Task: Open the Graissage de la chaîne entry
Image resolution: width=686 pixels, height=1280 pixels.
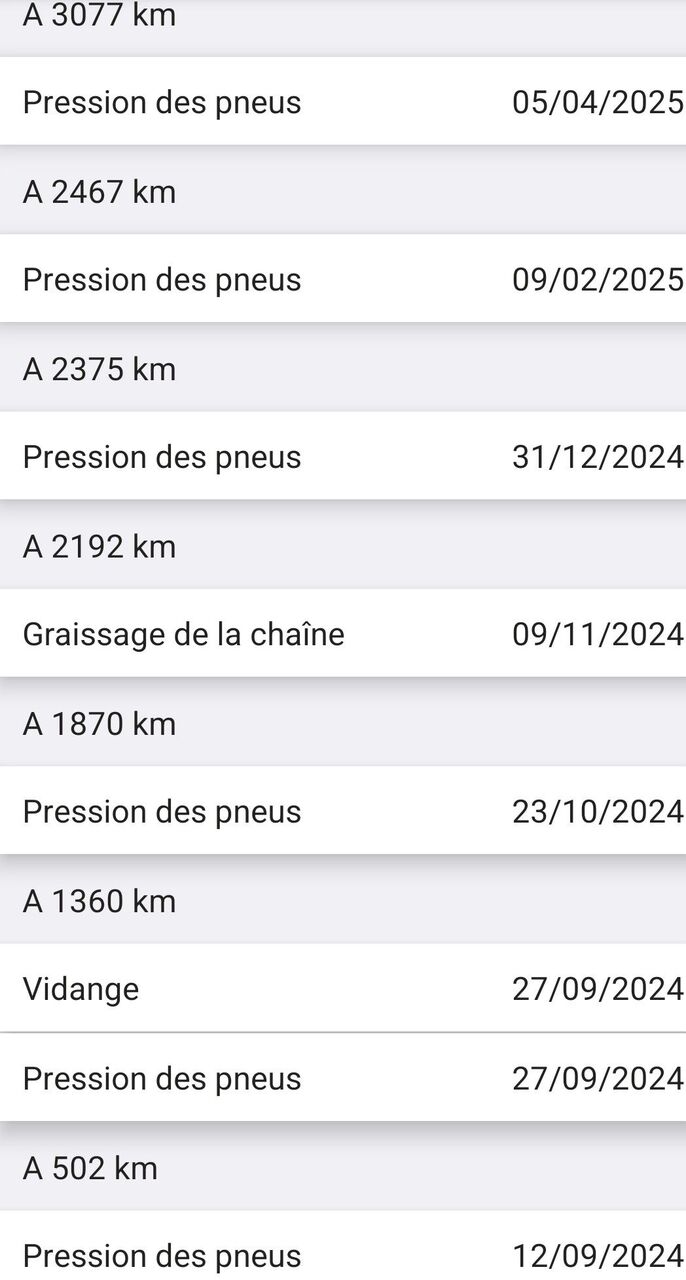Action: coord(343,634)
